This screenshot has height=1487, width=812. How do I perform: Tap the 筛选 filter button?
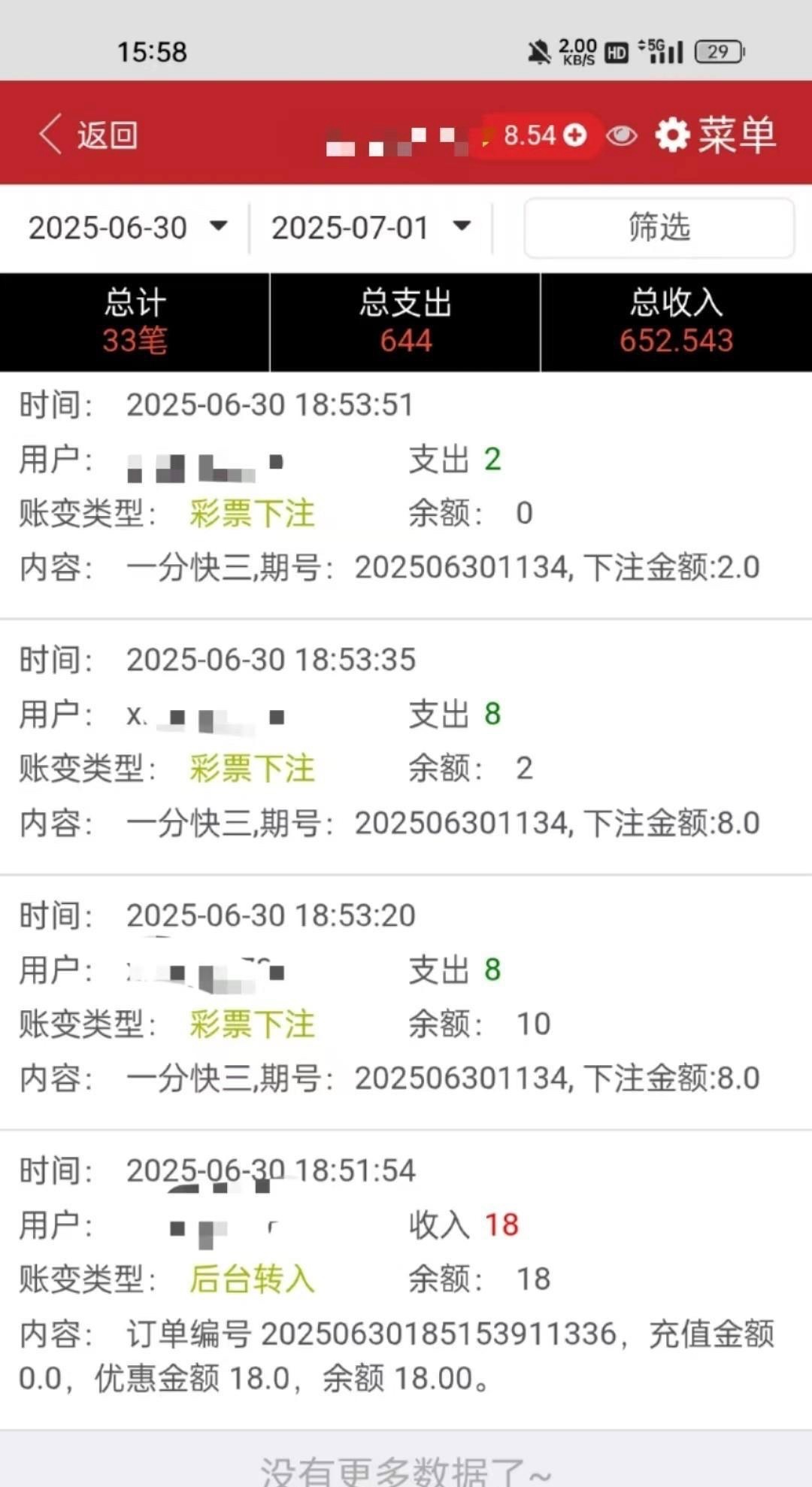[659, 228]
